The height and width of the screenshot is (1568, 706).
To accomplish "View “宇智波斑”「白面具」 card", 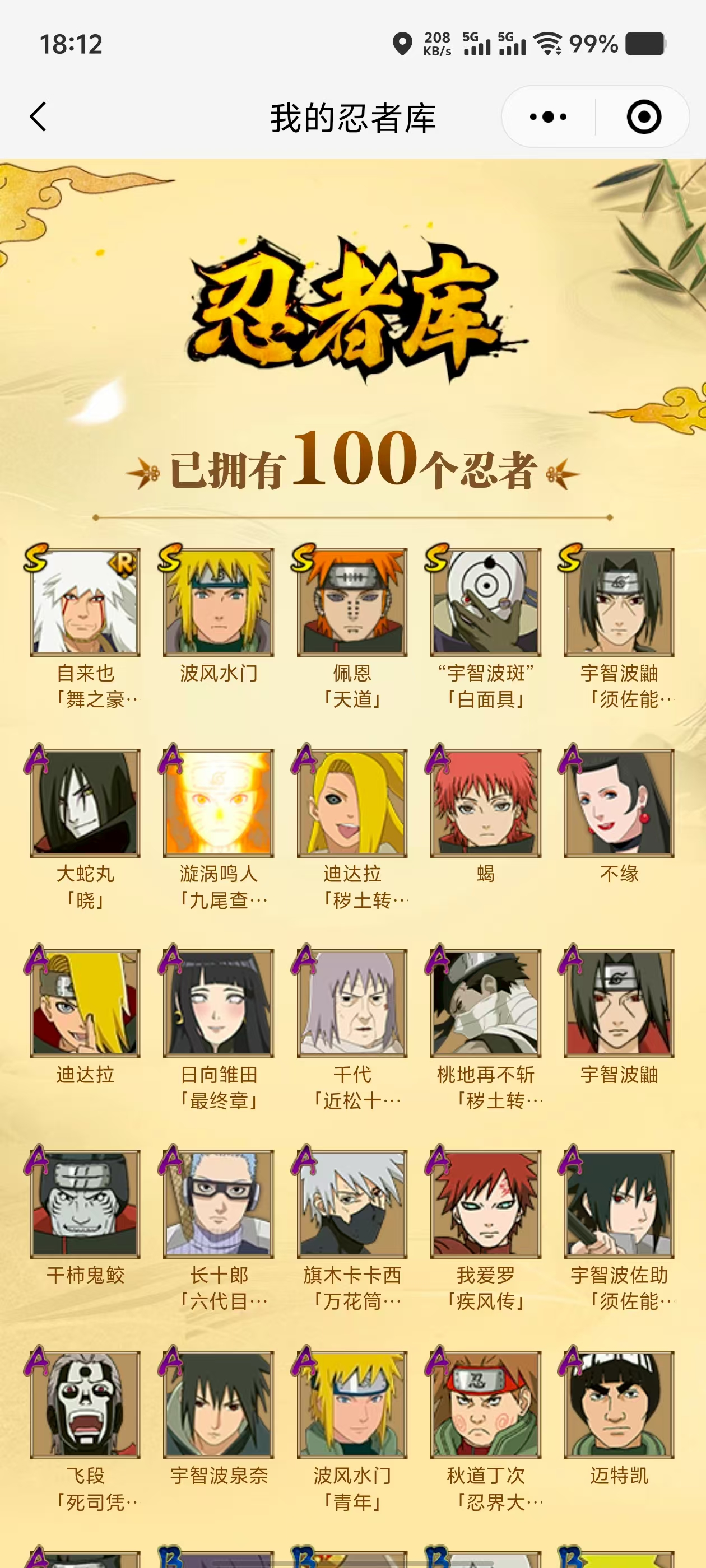I will pyautogui.click(x=485, y=602).
